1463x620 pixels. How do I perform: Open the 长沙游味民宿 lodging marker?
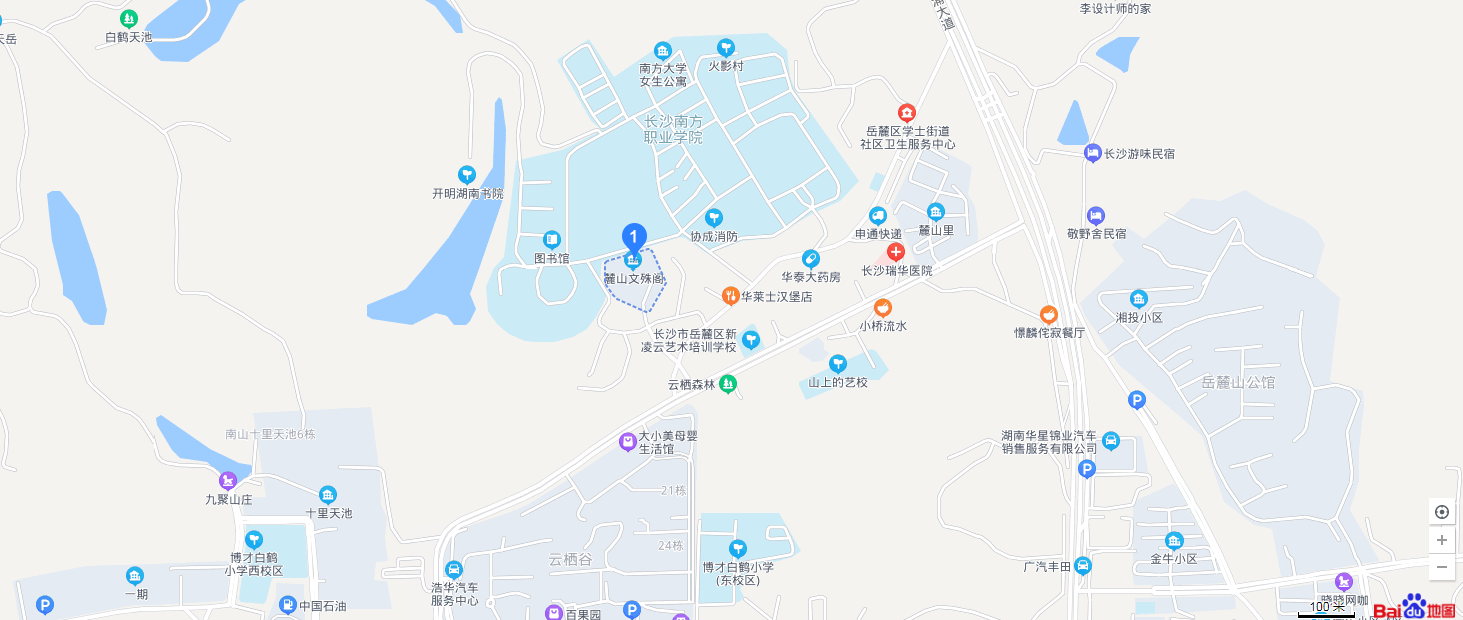click(x=1092, y=153)
